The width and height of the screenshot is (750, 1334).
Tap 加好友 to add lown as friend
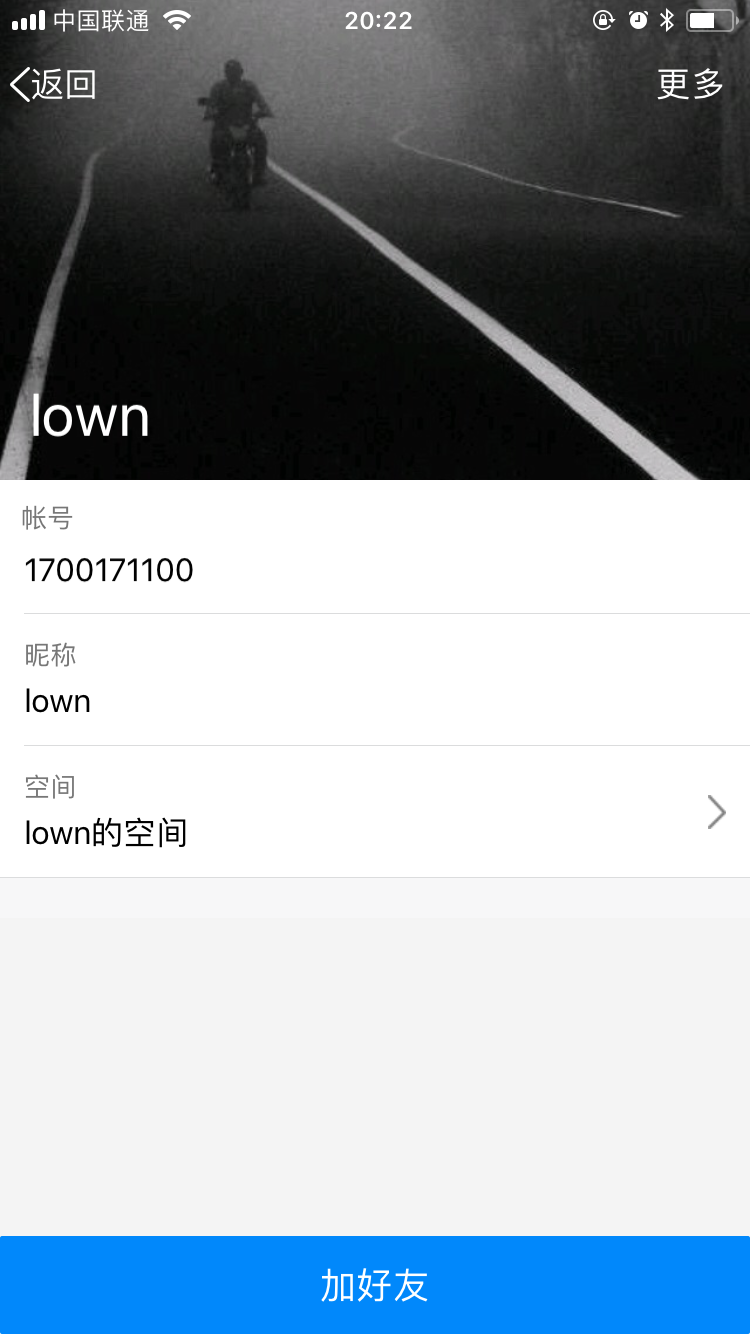(x=375, y=1285)
